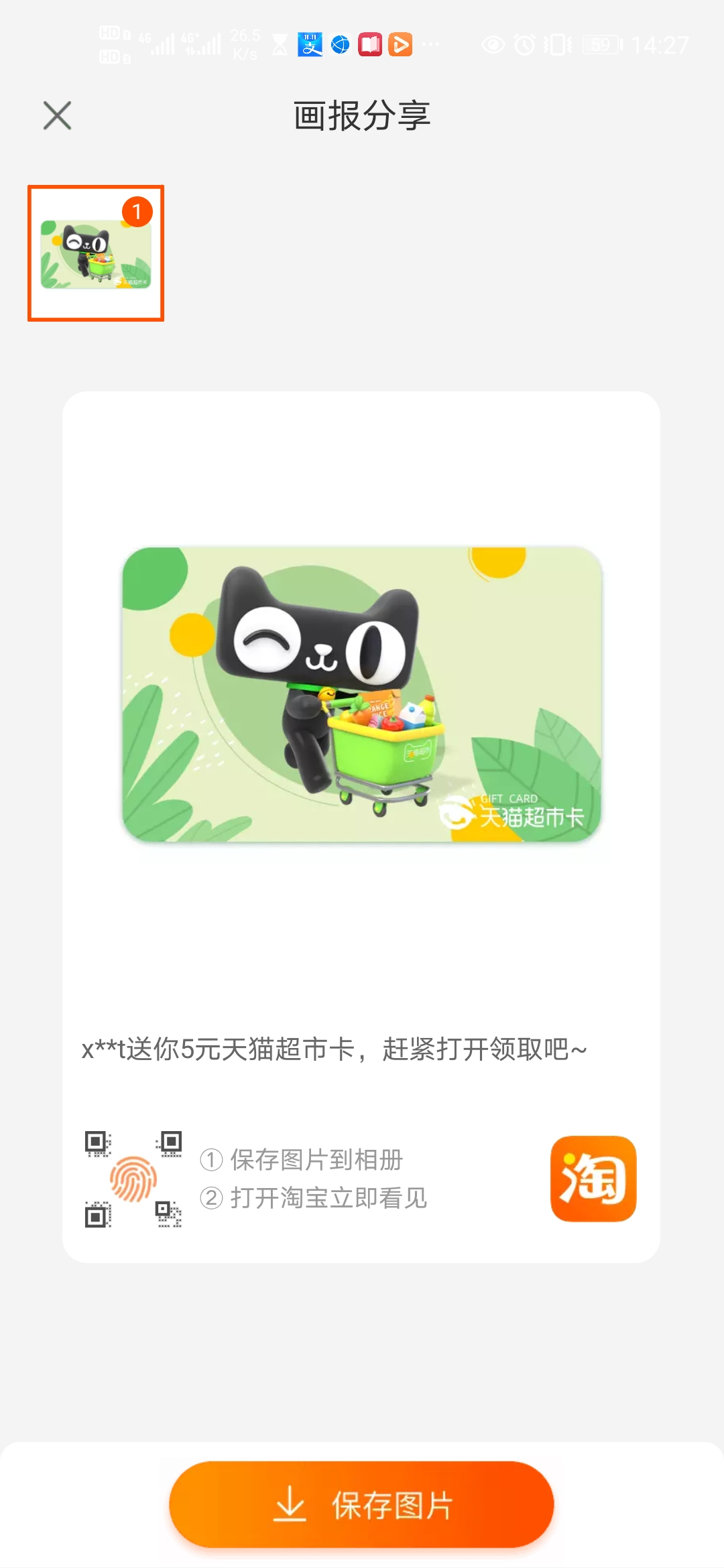
Task: Tap the red book reader icon in status bar
Action: (369, 44)
